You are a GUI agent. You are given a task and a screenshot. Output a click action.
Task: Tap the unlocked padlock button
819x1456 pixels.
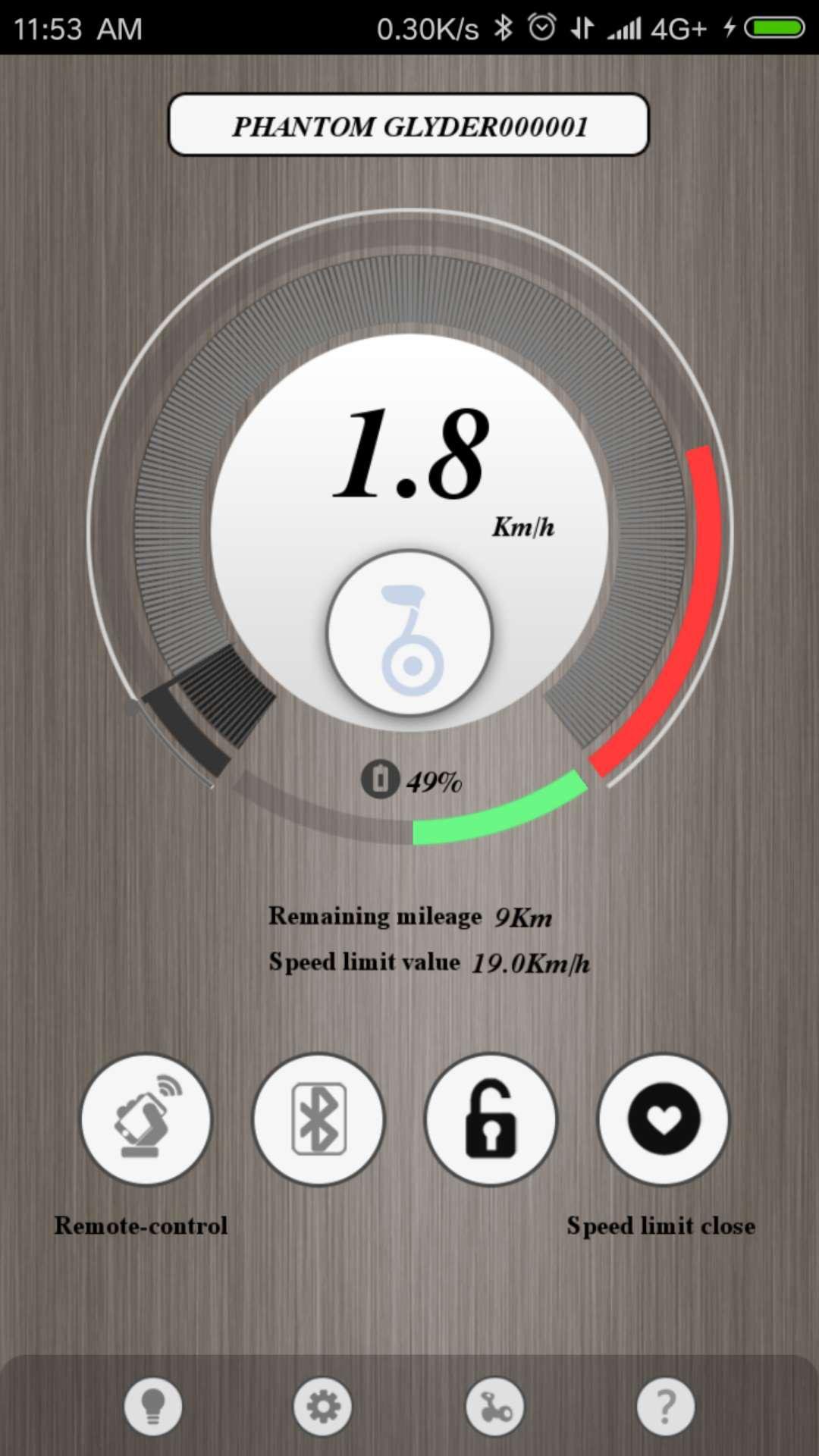pos(491,1119)
